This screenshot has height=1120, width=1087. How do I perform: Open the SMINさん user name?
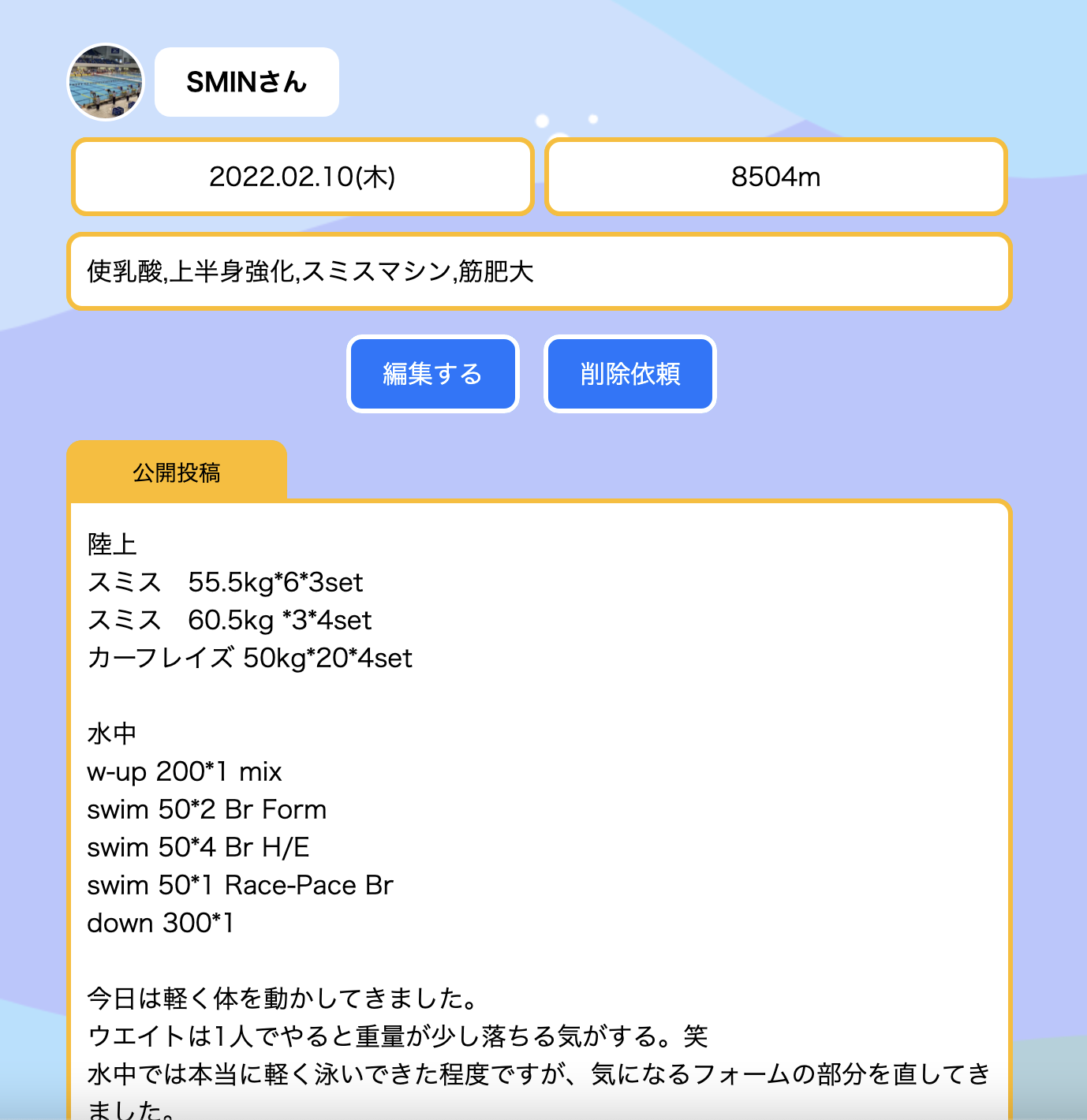(x=247, y=82)
